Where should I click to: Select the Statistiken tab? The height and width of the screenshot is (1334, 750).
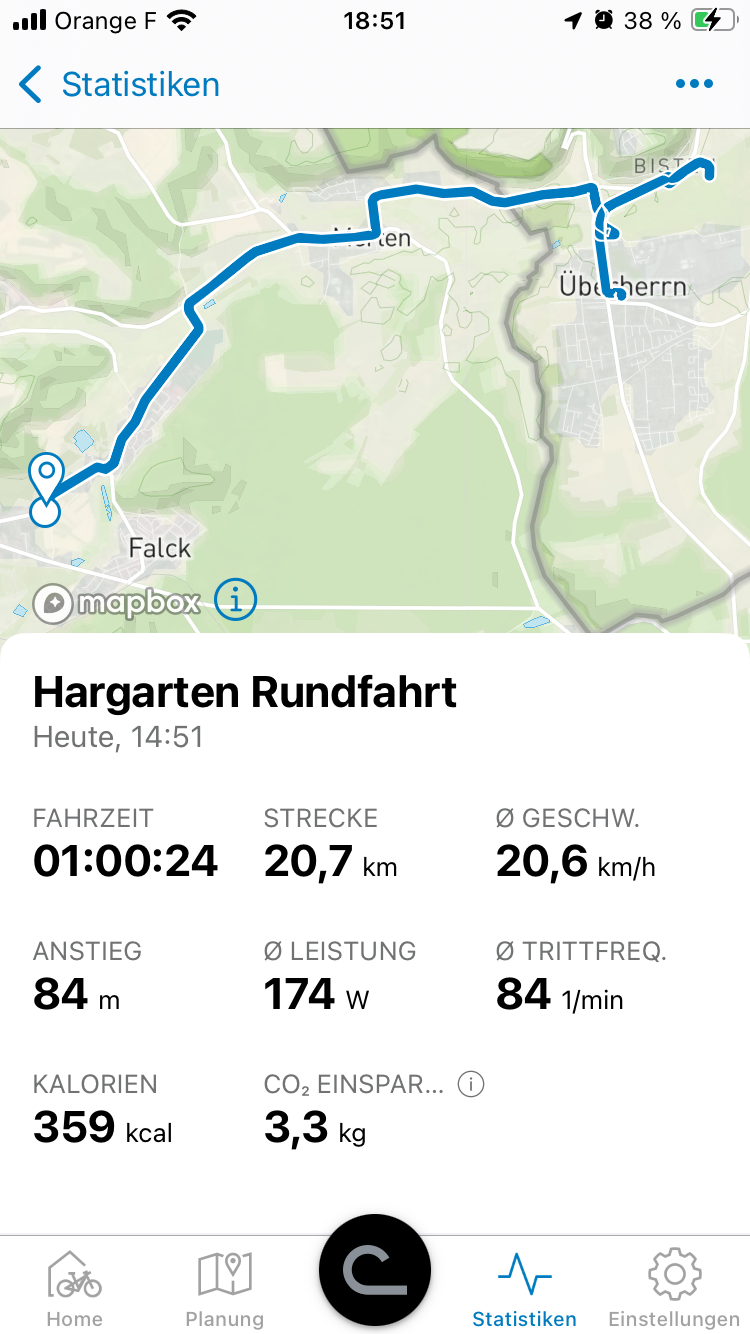pos(525,1288)
